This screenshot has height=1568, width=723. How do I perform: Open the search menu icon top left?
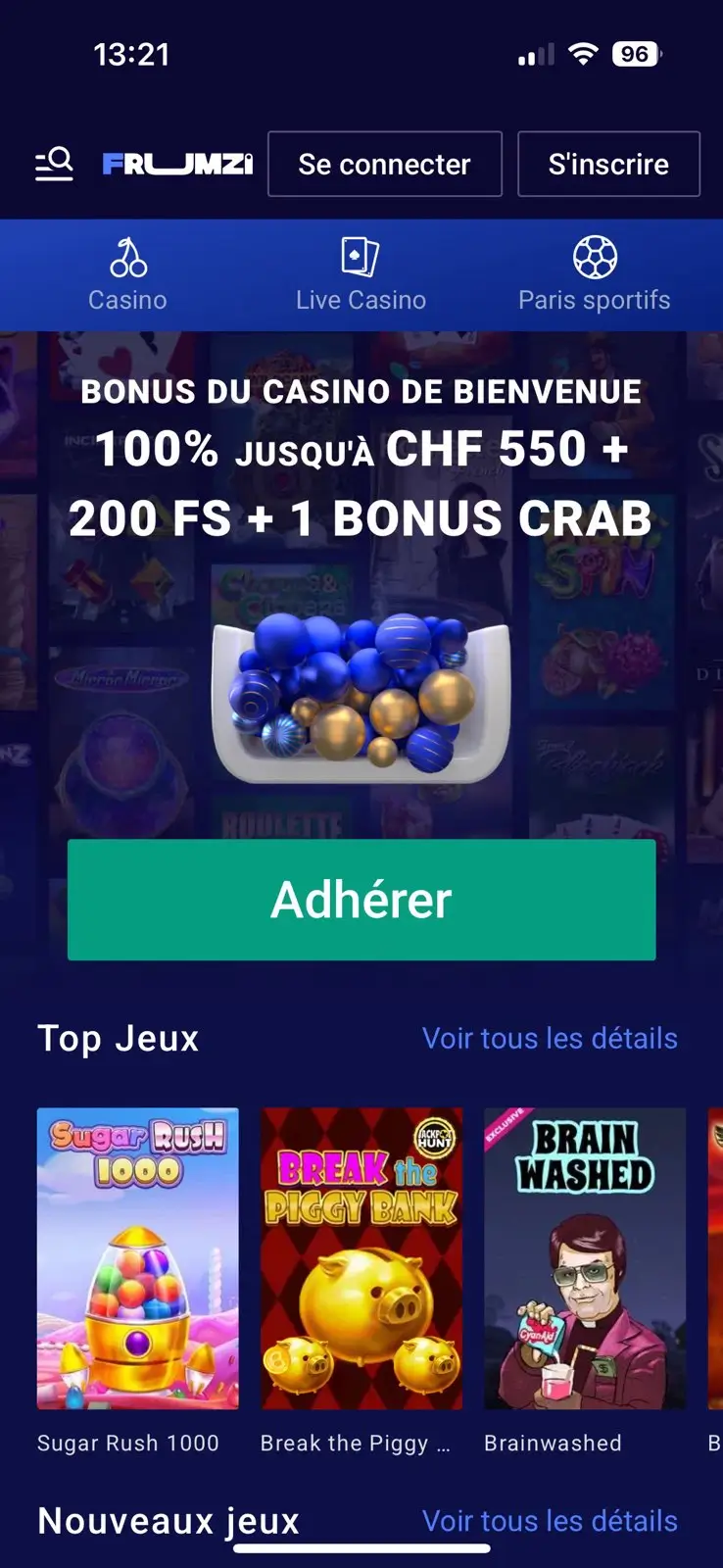coord(53,163)
